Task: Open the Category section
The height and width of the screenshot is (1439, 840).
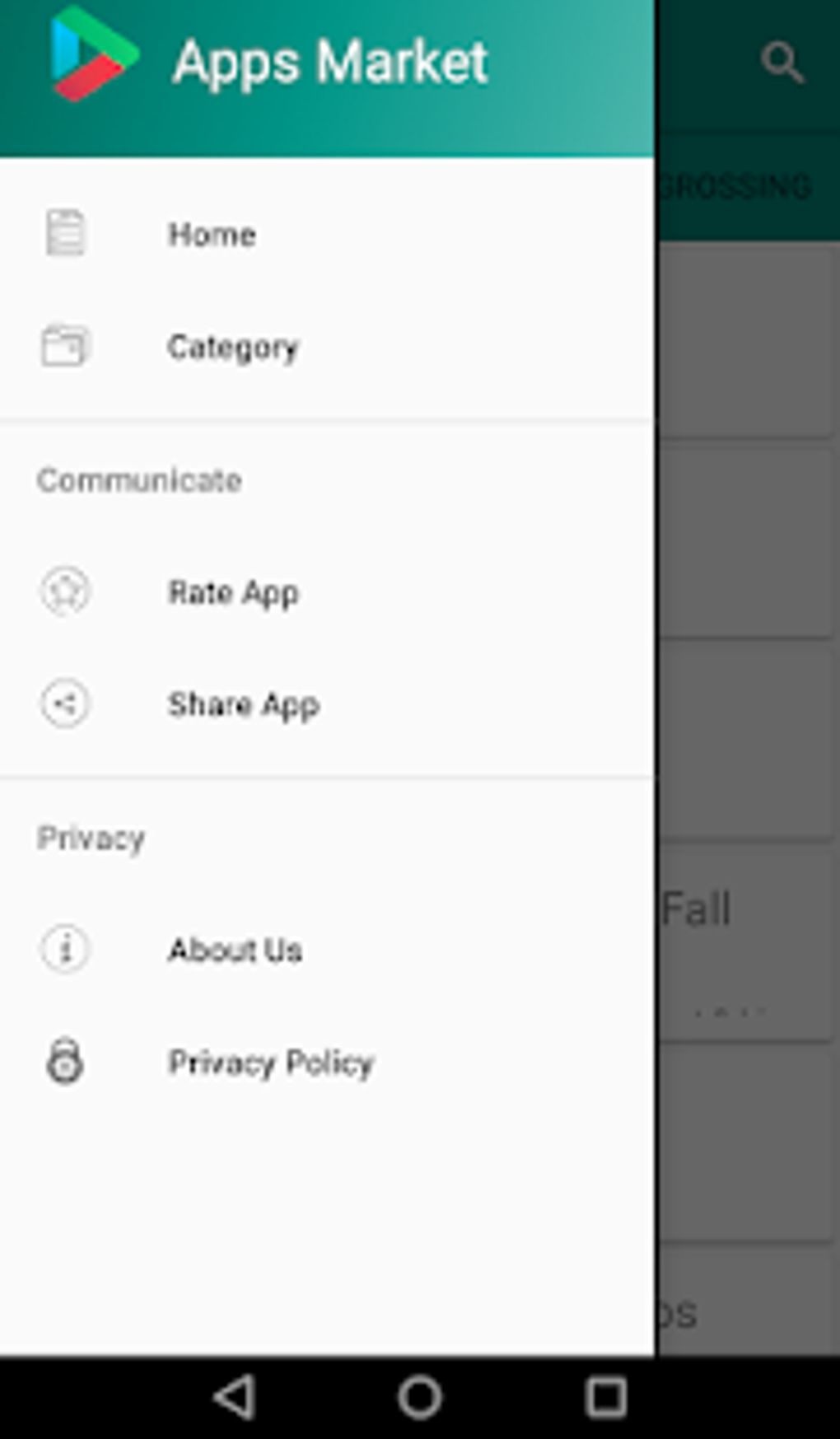Action: 327,347
